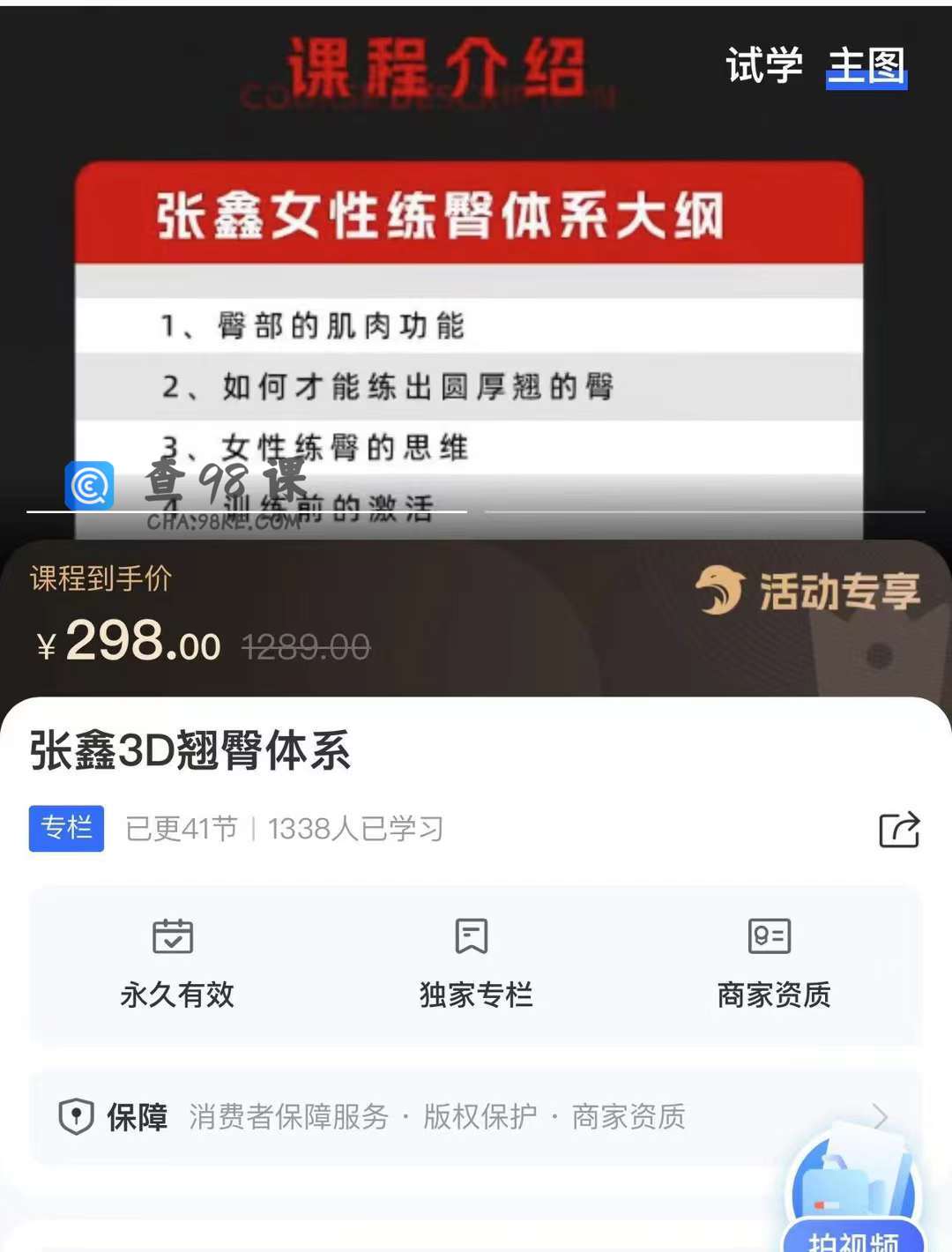Share this course via share icon
This screenshot has width=952, height=1252.
coord(899,830)
